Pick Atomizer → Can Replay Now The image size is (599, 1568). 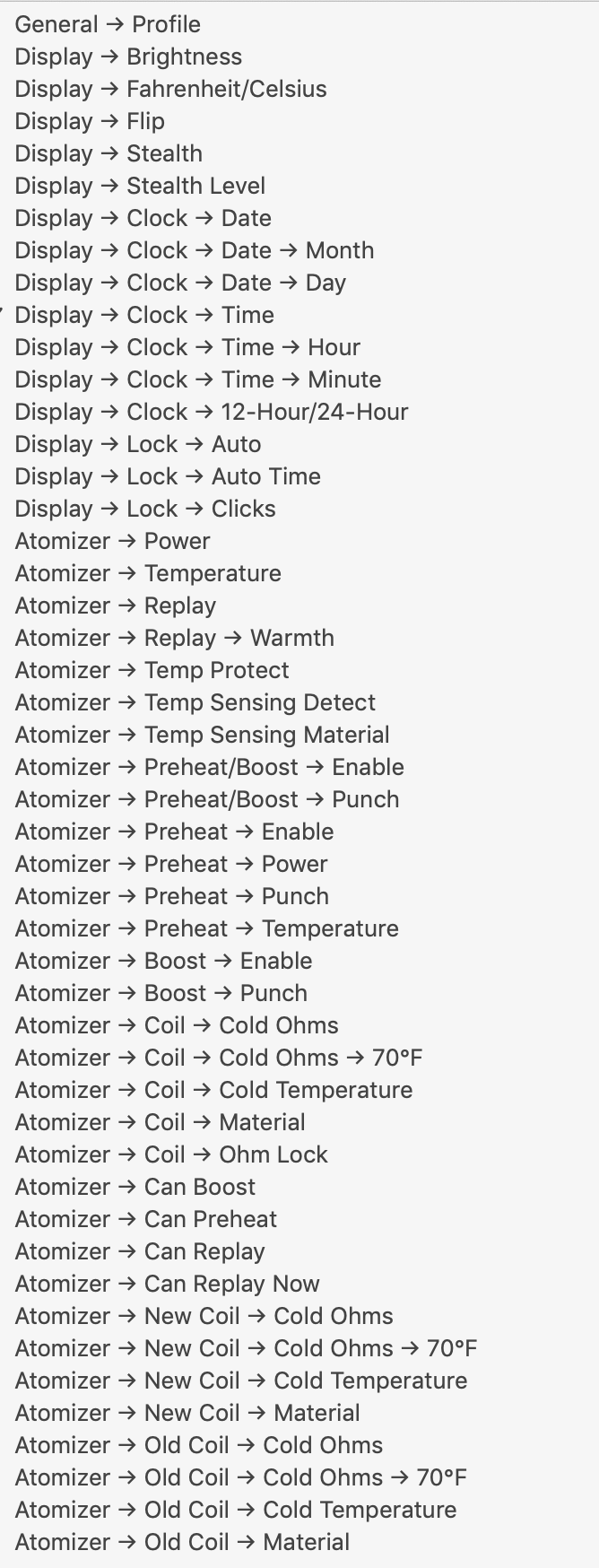tap(167, 1284)
